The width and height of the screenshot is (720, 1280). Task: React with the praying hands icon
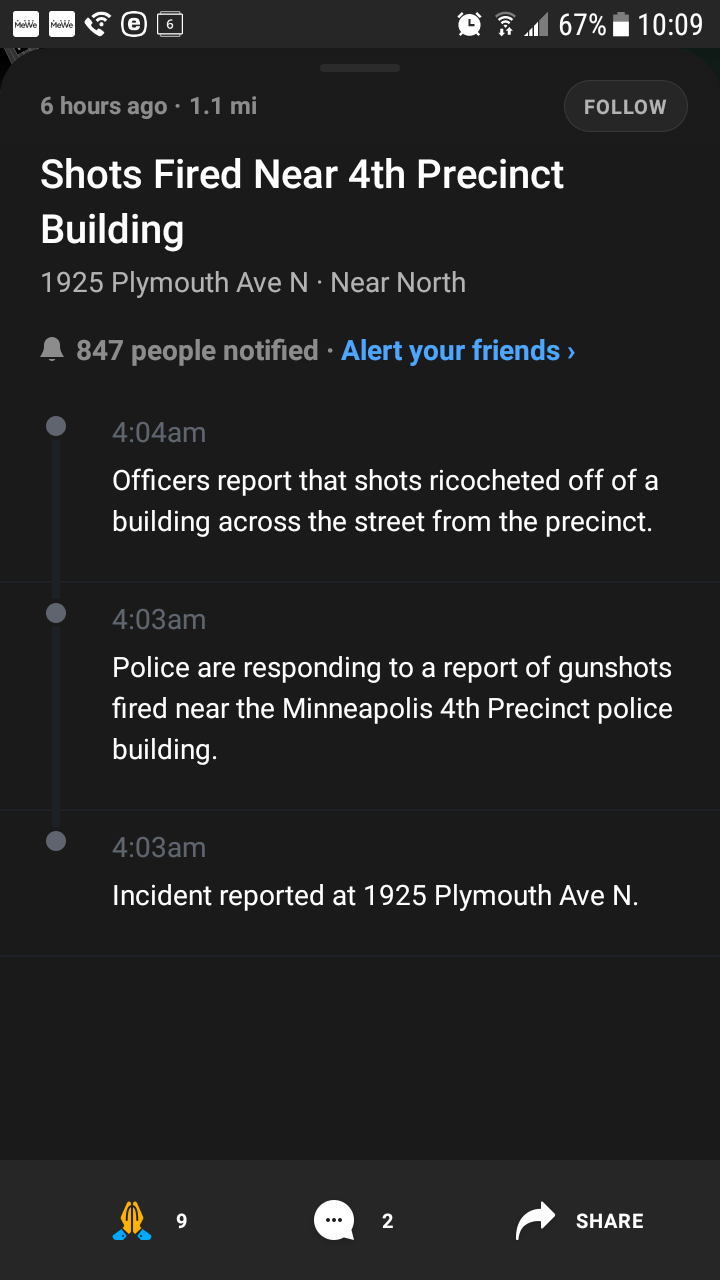(x=132, y=1220)
